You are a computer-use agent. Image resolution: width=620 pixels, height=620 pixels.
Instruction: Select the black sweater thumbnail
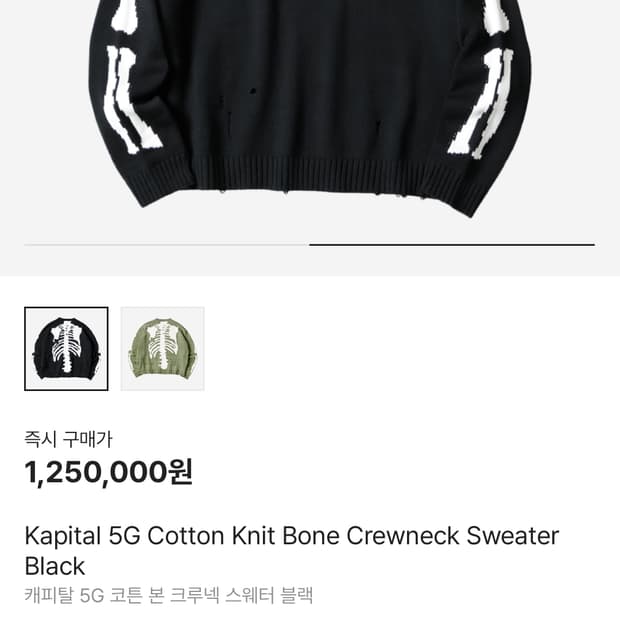(x=66, y=348)
